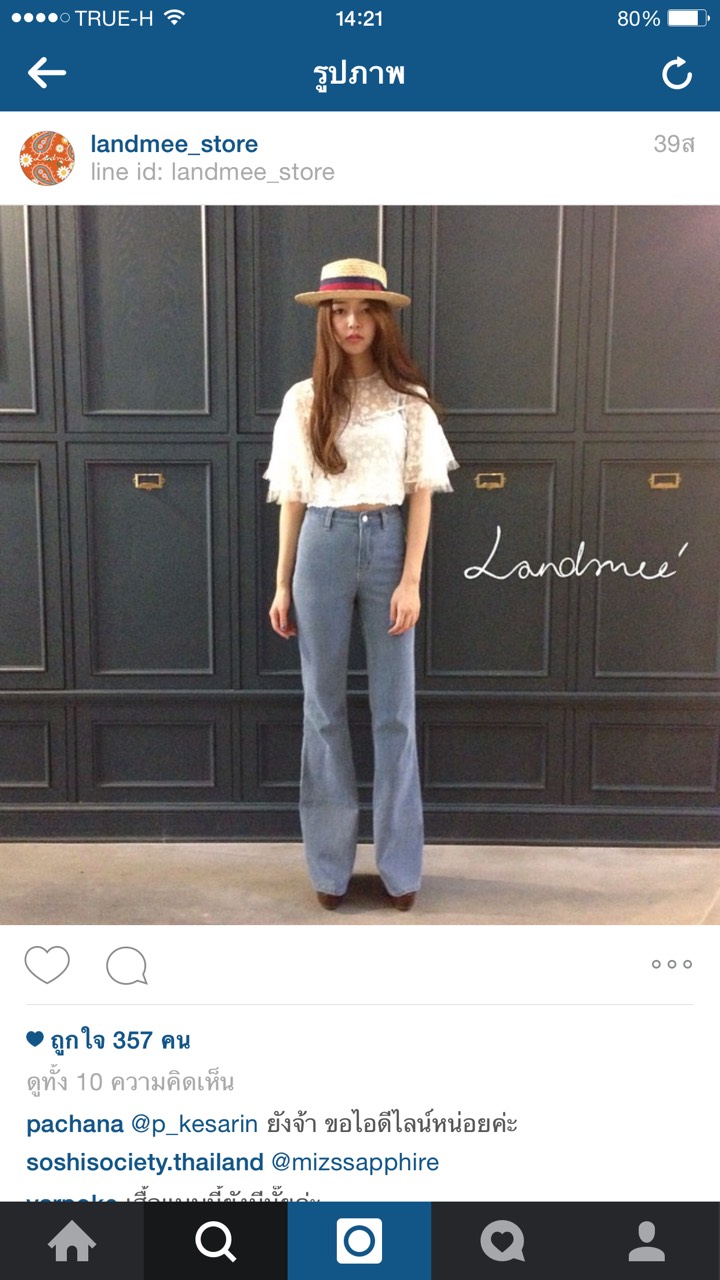Switch to the Home tab
This screenshot has height=1280, width=720.
pyautogui.click(x=72, y=1241)
